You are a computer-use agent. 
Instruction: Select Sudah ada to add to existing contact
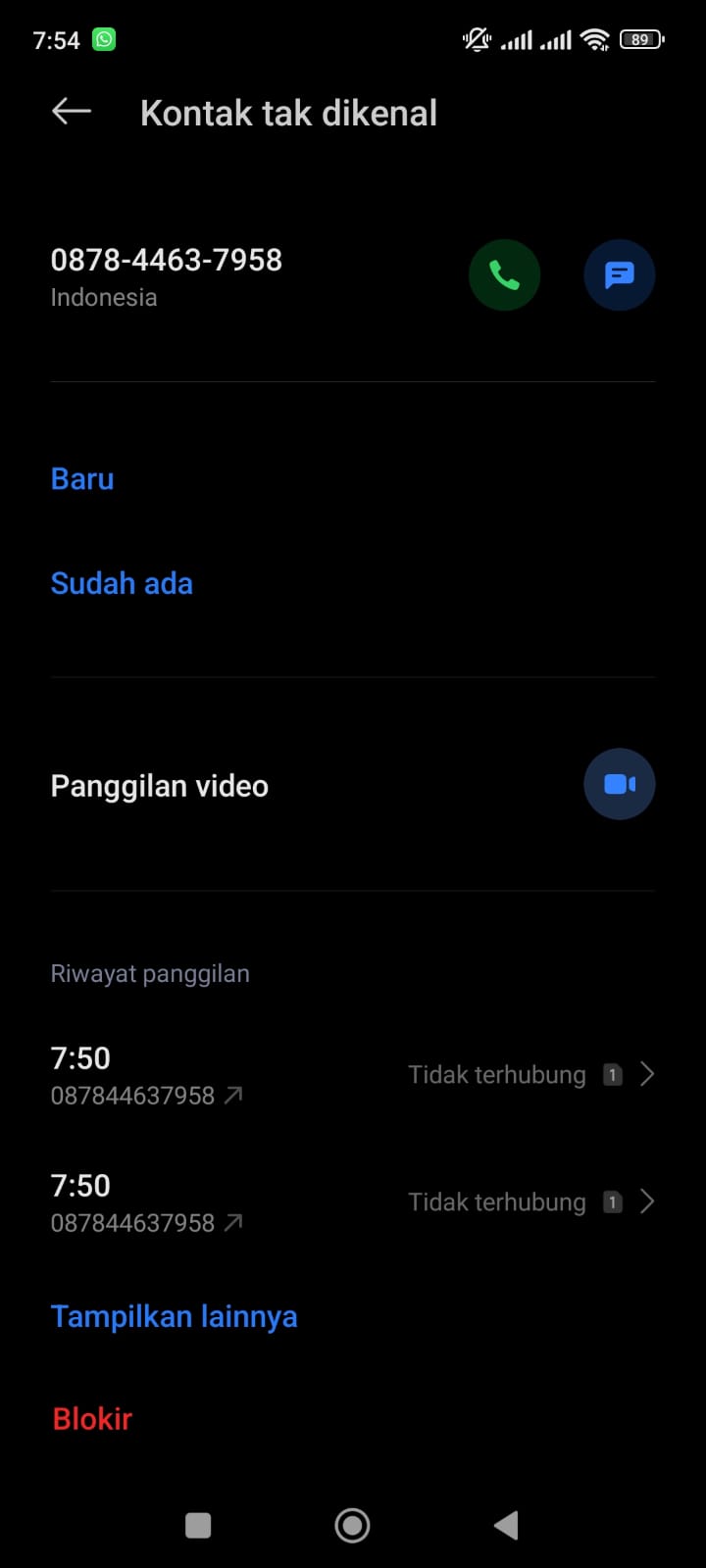tap(122, 582)
